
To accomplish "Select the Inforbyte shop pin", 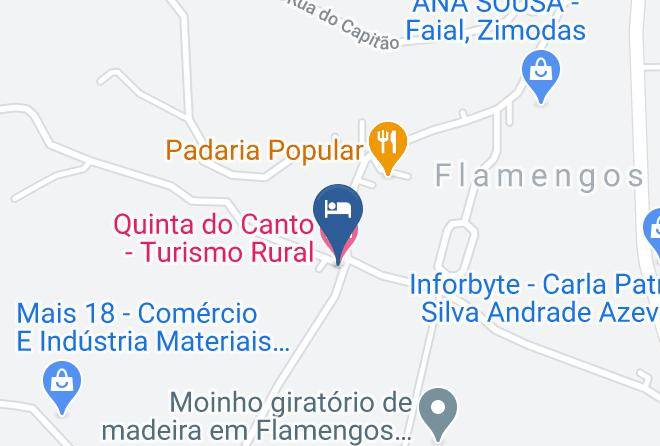I will 653,231.
